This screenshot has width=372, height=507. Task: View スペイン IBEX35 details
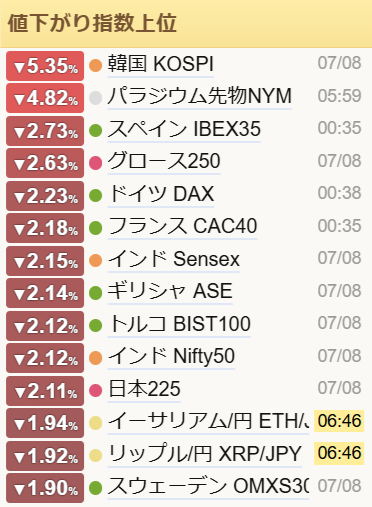tap(184, 129)
